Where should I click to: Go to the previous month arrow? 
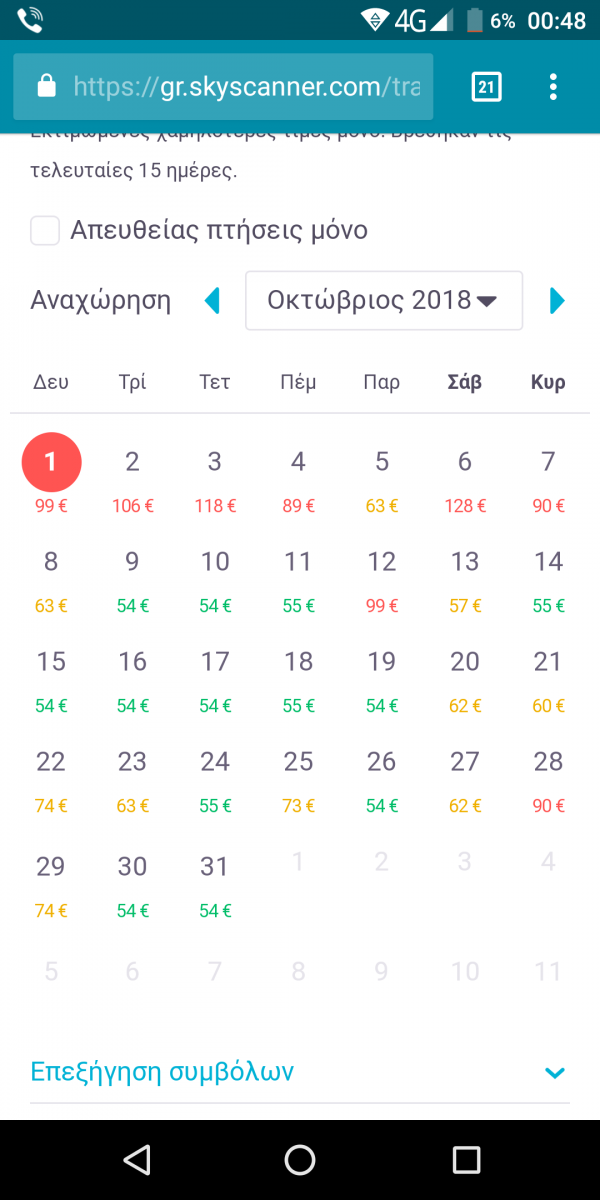pos(212,300)
